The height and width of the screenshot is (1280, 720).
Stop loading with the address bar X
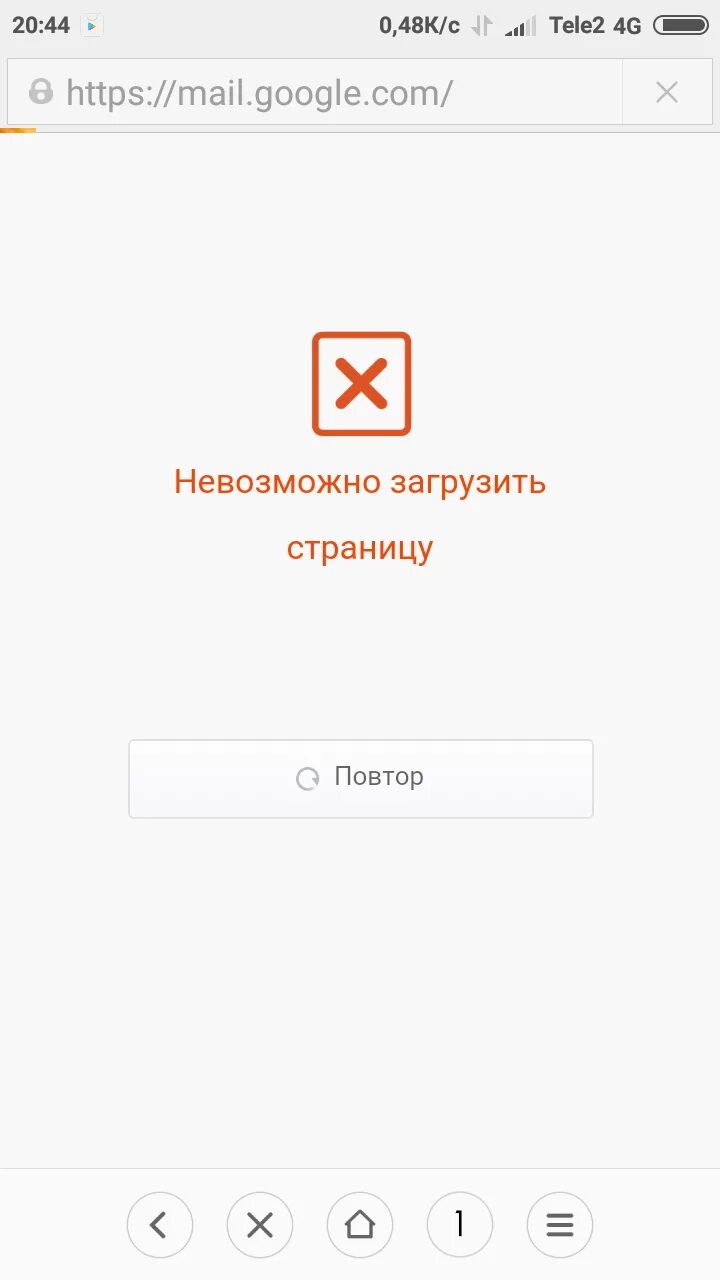coord(666,93)
